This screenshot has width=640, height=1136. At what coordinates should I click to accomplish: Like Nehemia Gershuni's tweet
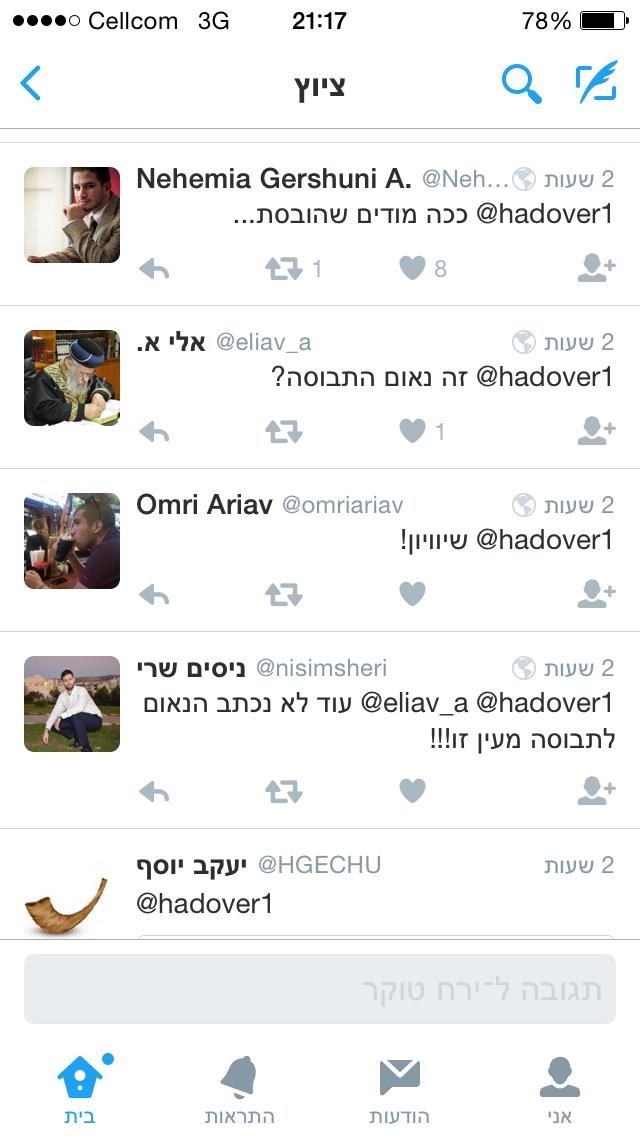(x=412, y=269)
